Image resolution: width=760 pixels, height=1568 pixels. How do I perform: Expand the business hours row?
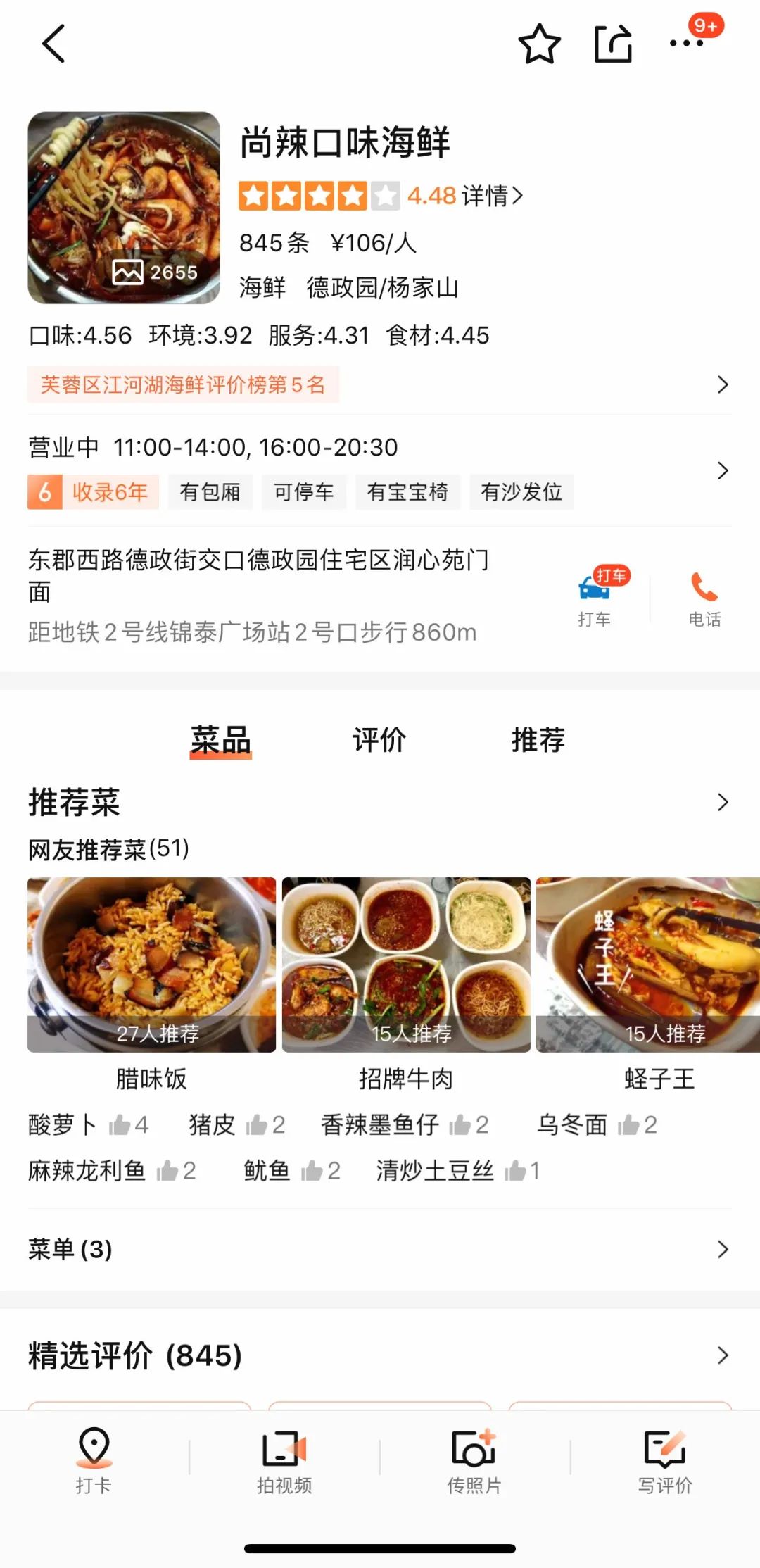point(723,470)
